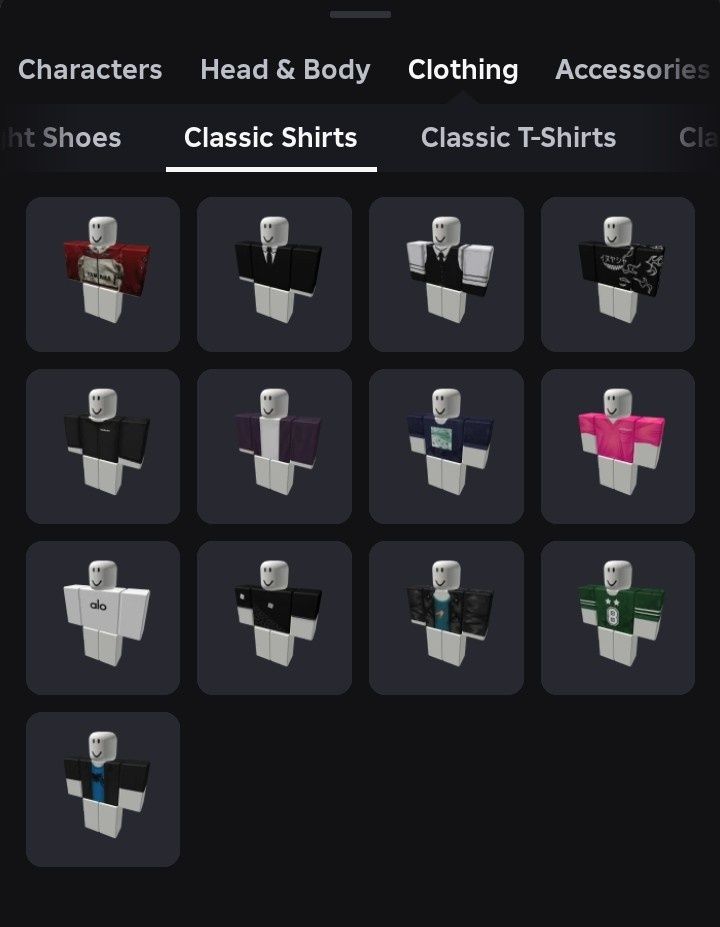Switch to Classic T-Shirts subcategory
The width and height of the screenshot is (720, 927).
click(x=518, y=137)
